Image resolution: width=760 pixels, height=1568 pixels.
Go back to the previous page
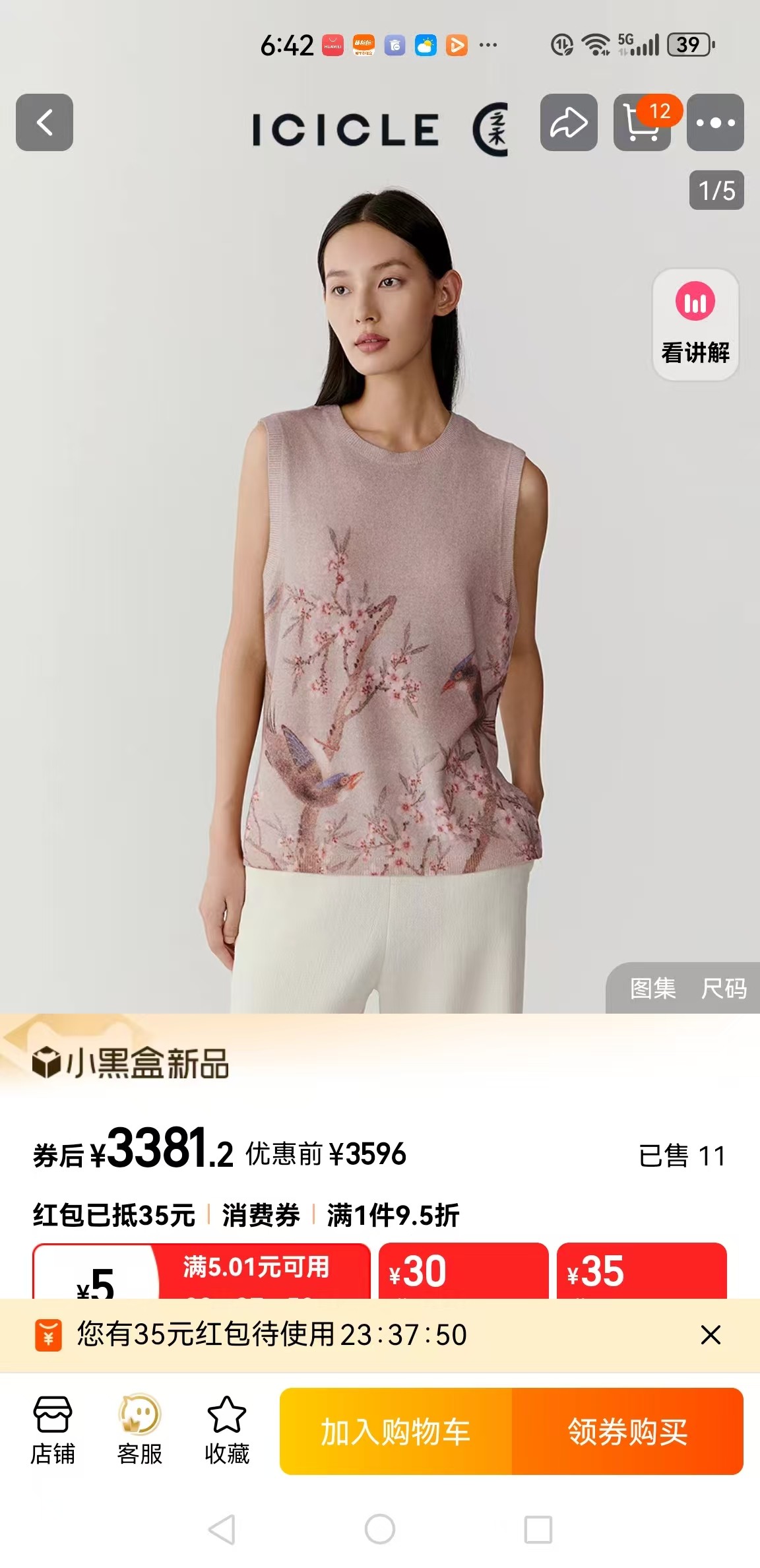[x=44, y=123]
